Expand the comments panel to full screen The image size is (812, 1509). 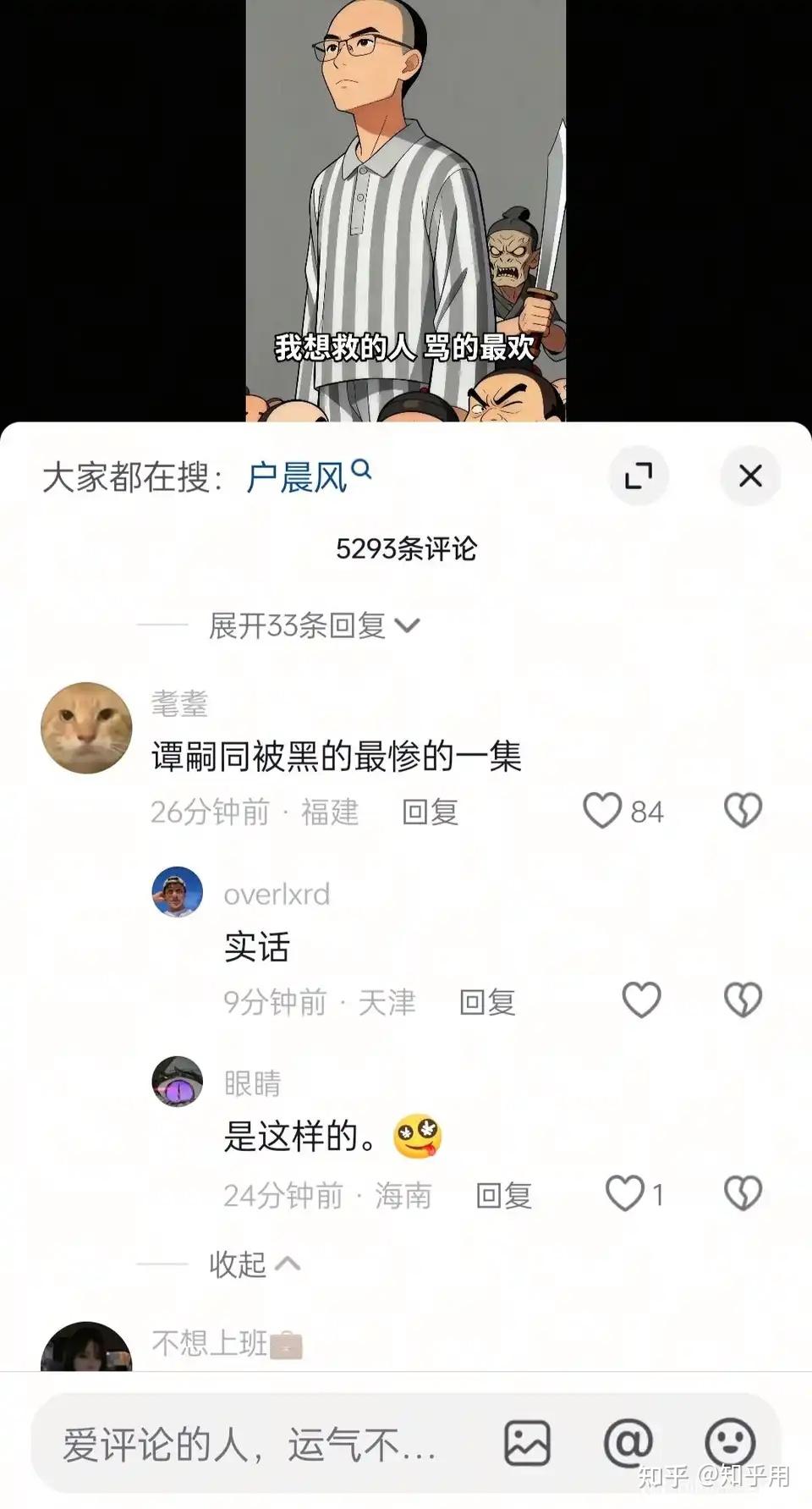point(639,476)
